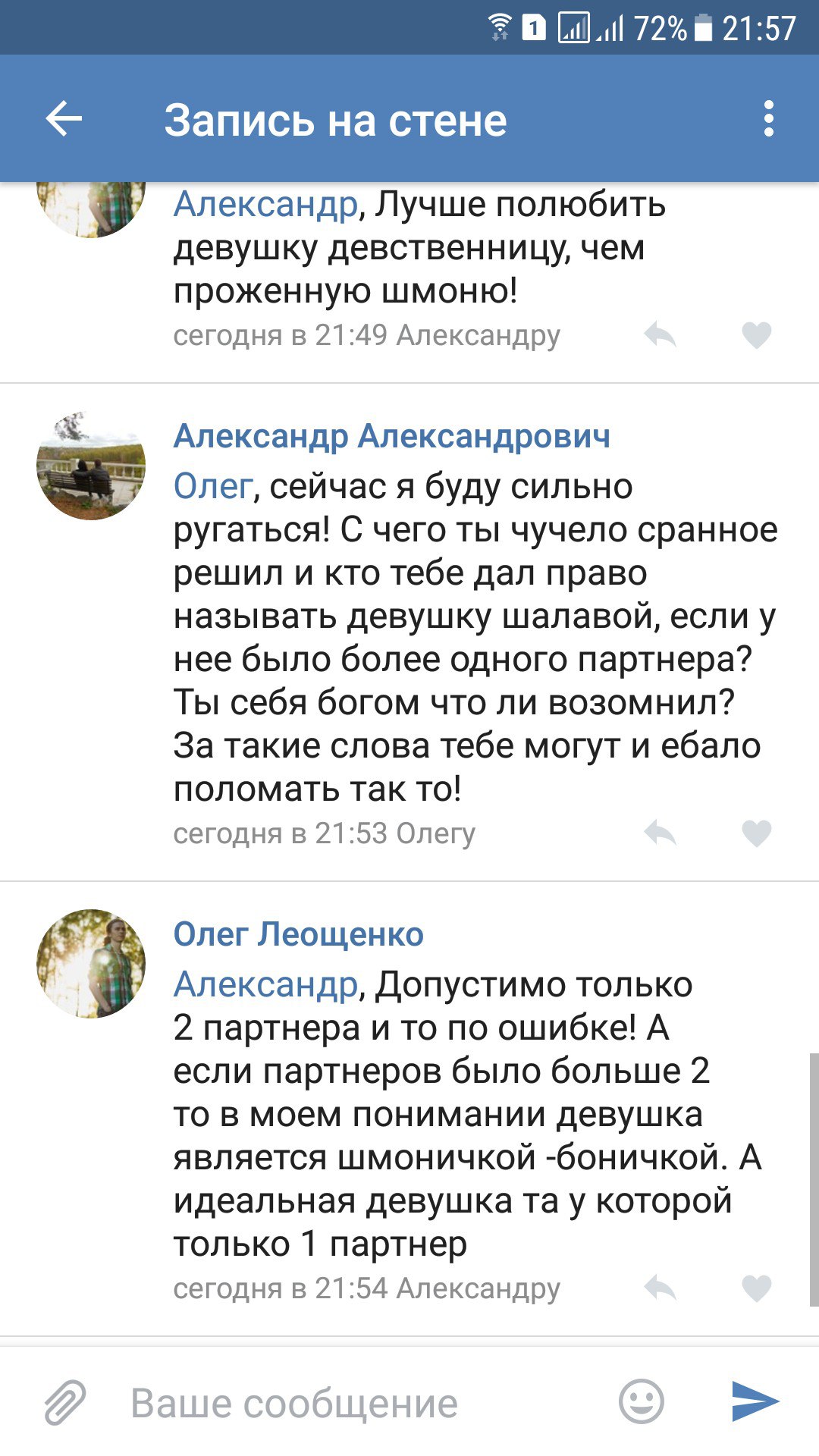Screen dimensions: 819x1456
Task: Tap Олег Леощенко's avatar next to his name
Action: (91, 963)
